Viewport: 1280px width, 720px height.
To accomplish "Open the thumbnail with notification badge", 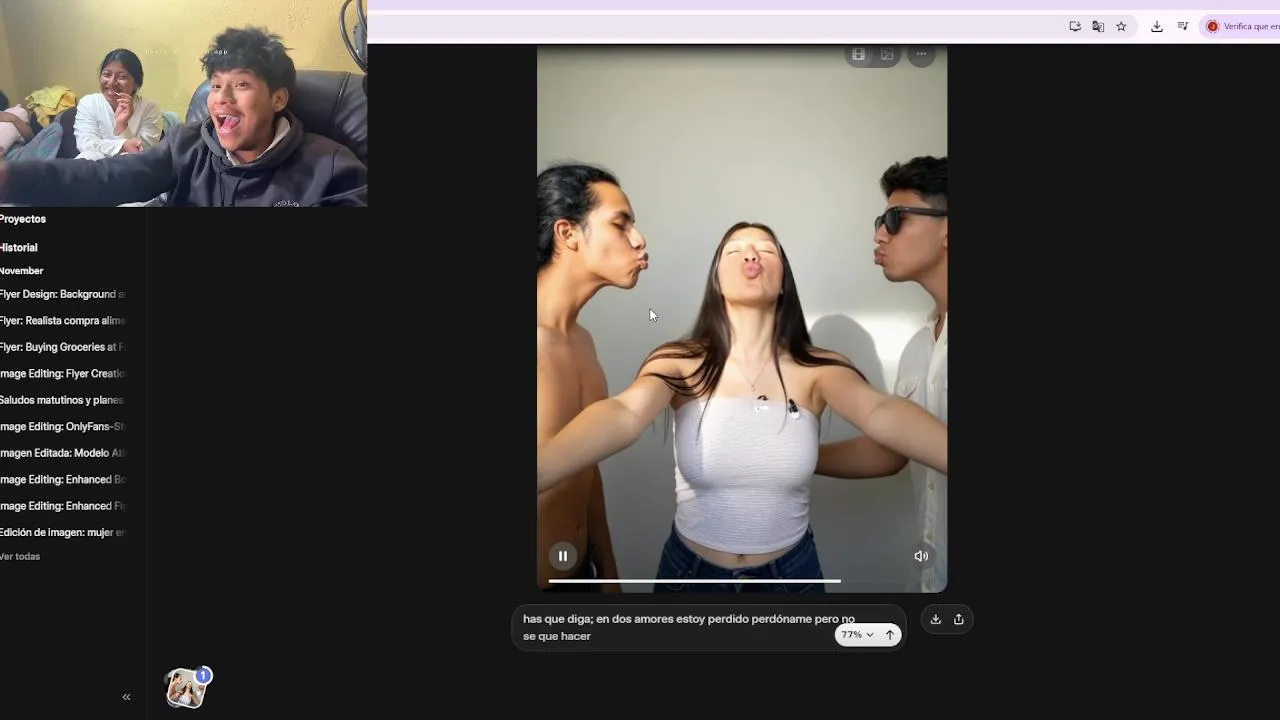I will pyautogui.click(x=186, y=688).
